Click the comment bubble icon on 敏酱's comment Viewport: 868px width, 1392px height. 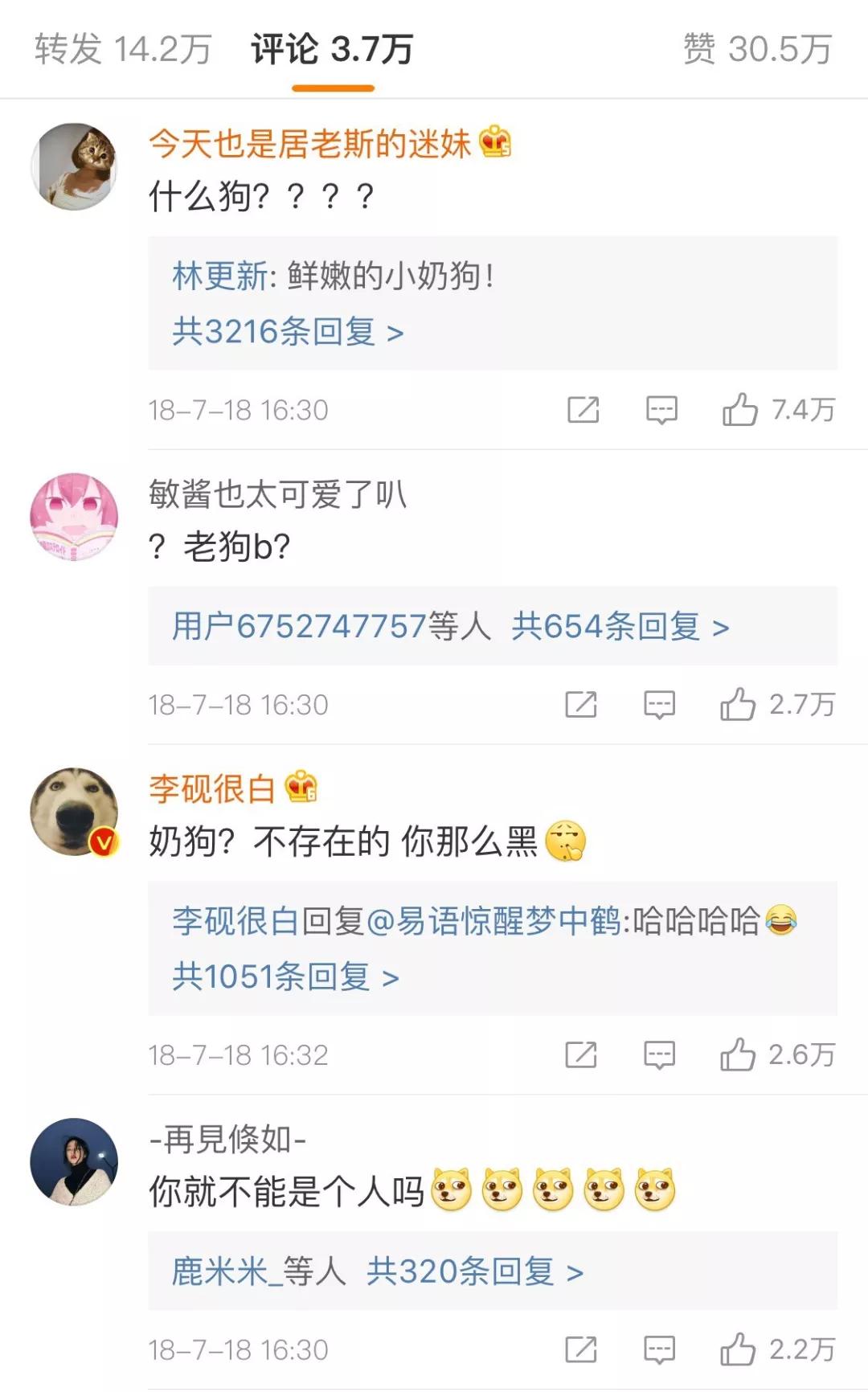[x=661, y=702]
